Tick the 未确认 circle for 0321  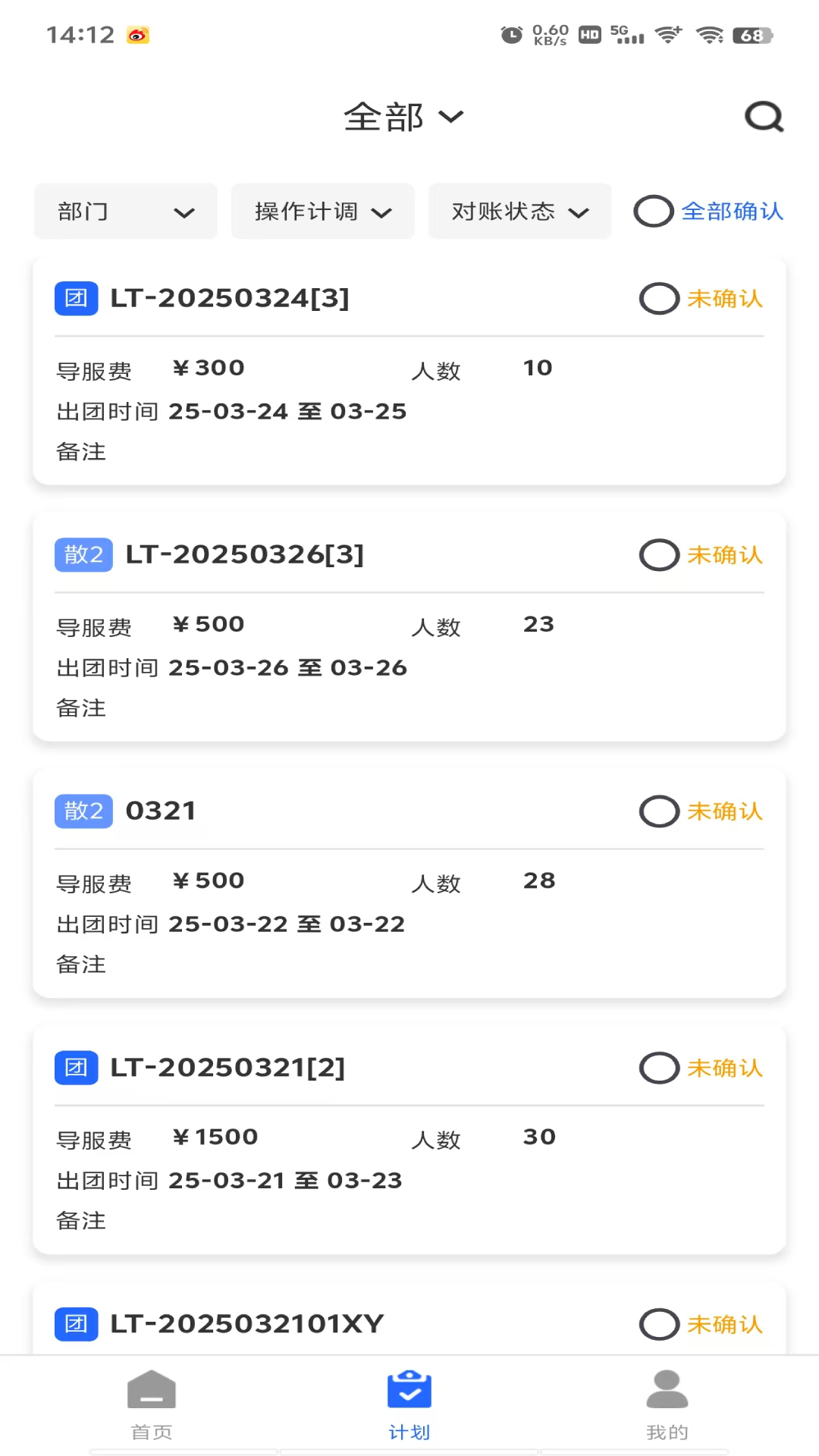[659, 811]
